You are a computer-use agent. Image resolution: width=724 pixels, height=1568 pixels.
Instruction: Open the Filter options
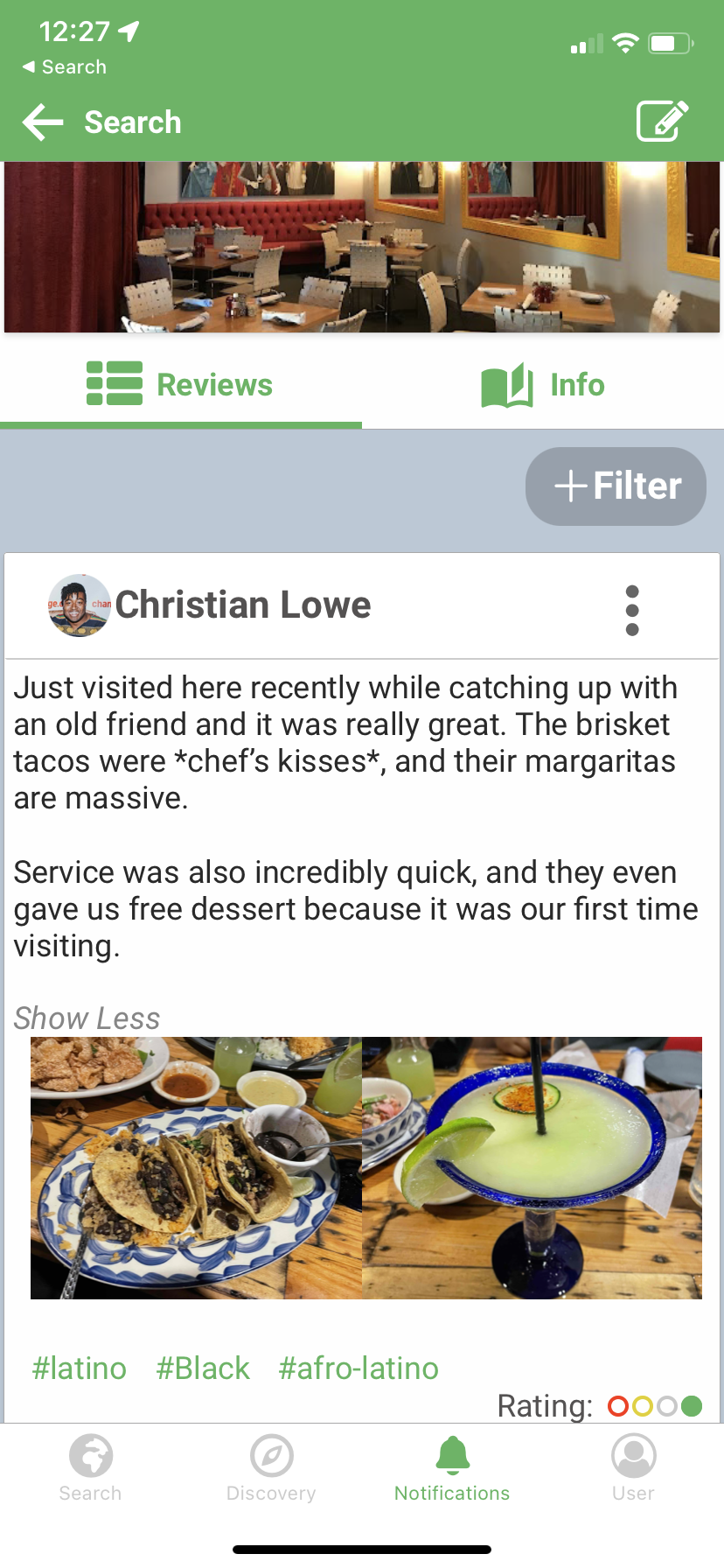615,486
